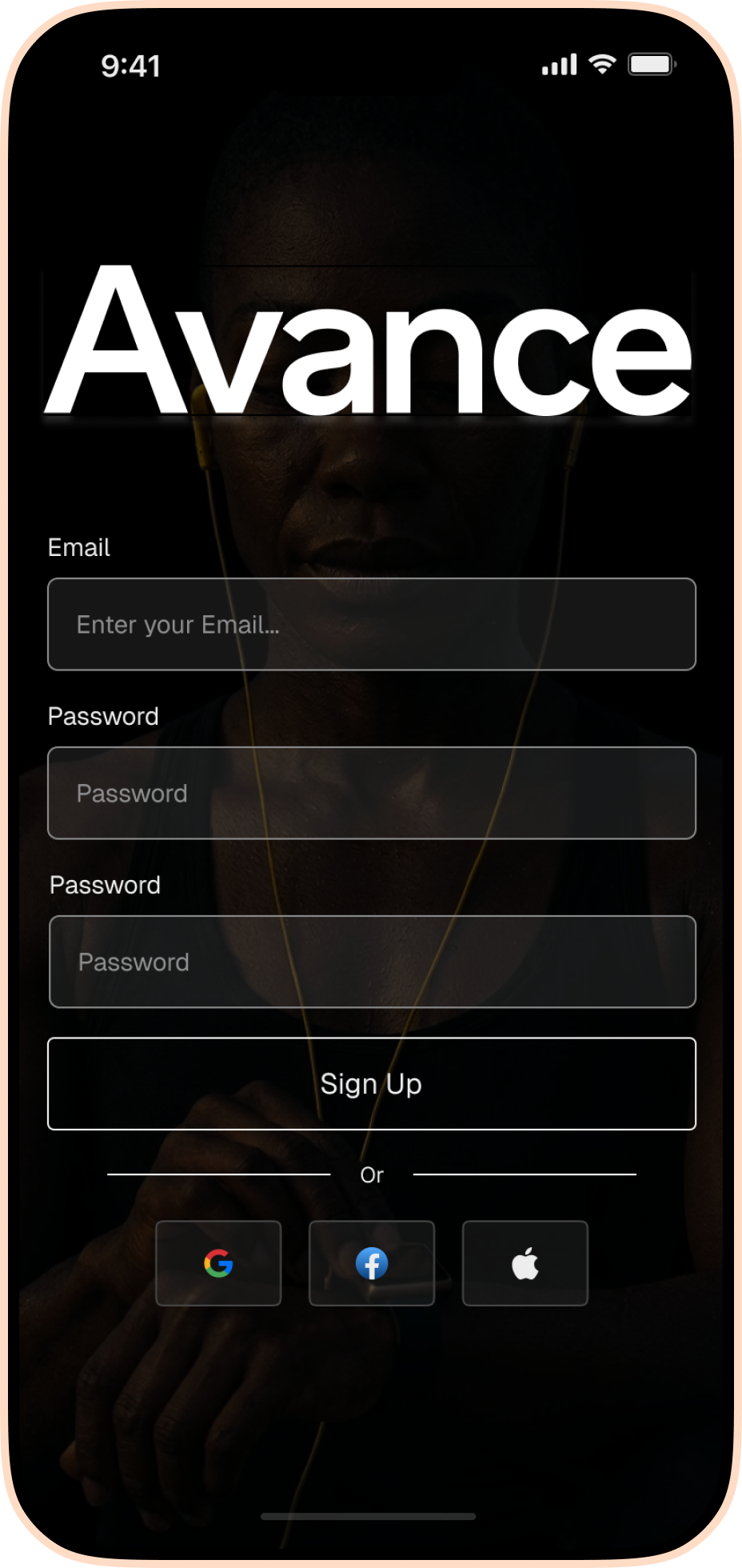The height and width of the screenshot is (1568, 742).
Task: Continue with Google sign-in
Action: point(218,1263)
